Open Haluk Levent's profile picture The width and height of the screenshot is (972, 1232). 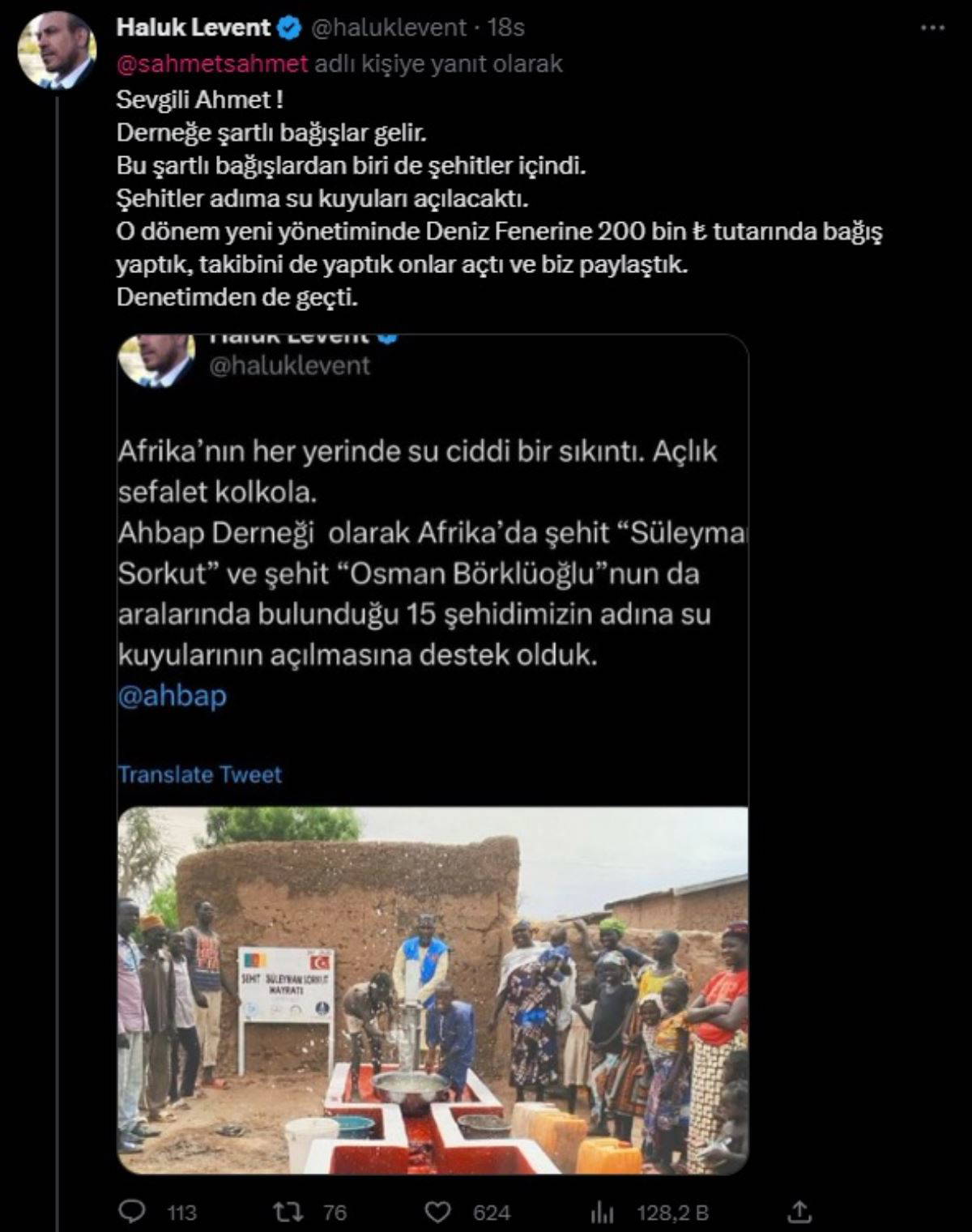[x=57, y=51]
